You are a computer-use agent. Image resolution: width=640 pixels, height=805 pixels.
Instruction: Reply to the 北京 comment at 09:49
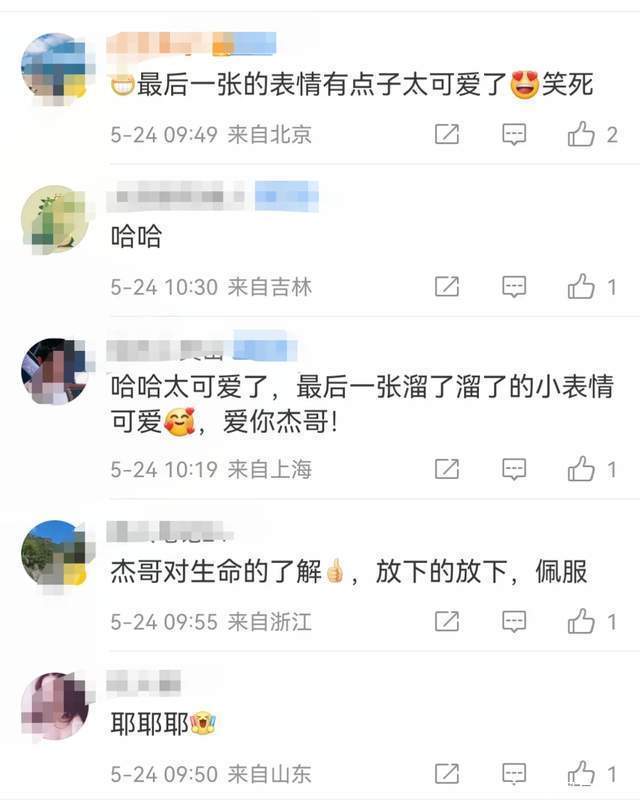[514, 135]
